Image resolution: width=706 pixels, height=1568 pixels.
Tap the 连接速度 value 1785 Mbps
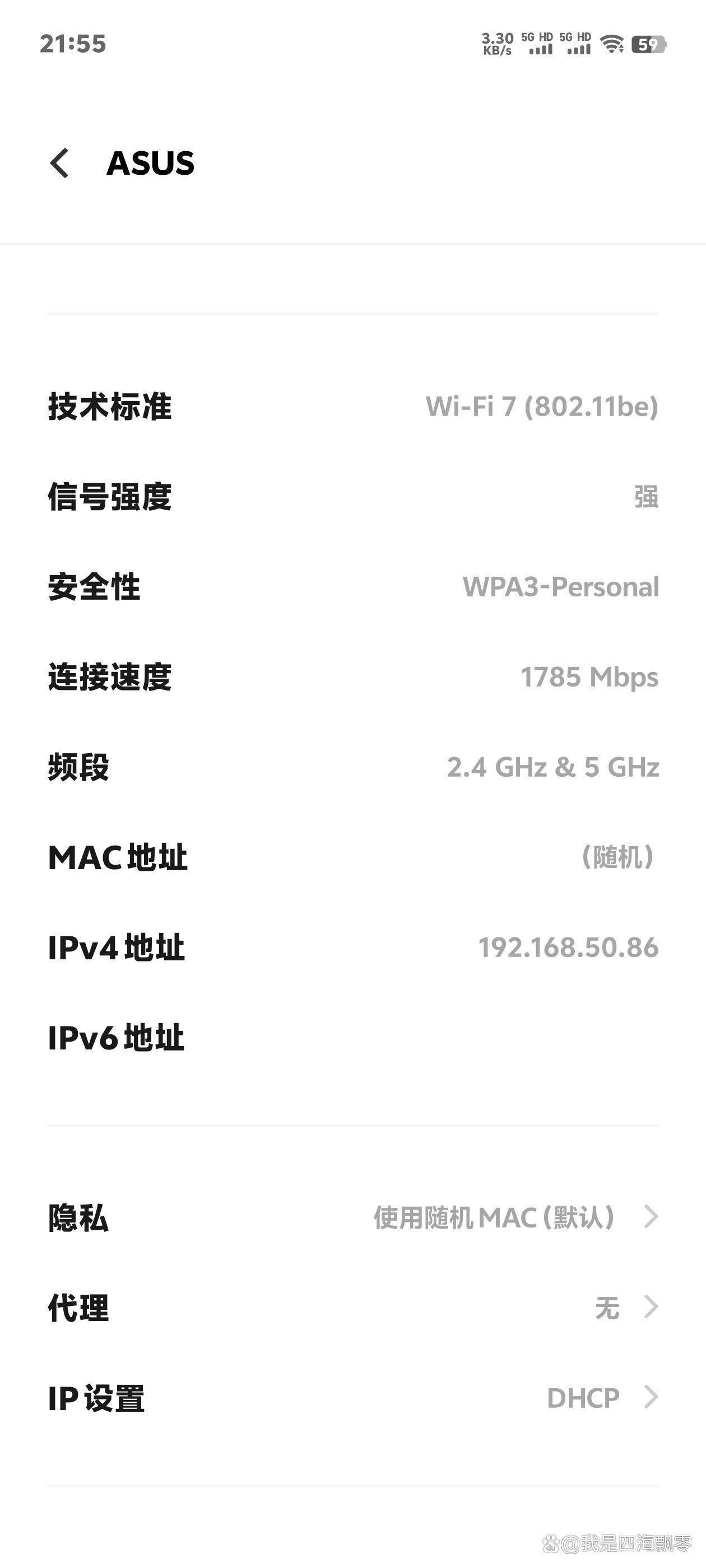[589, 678]
